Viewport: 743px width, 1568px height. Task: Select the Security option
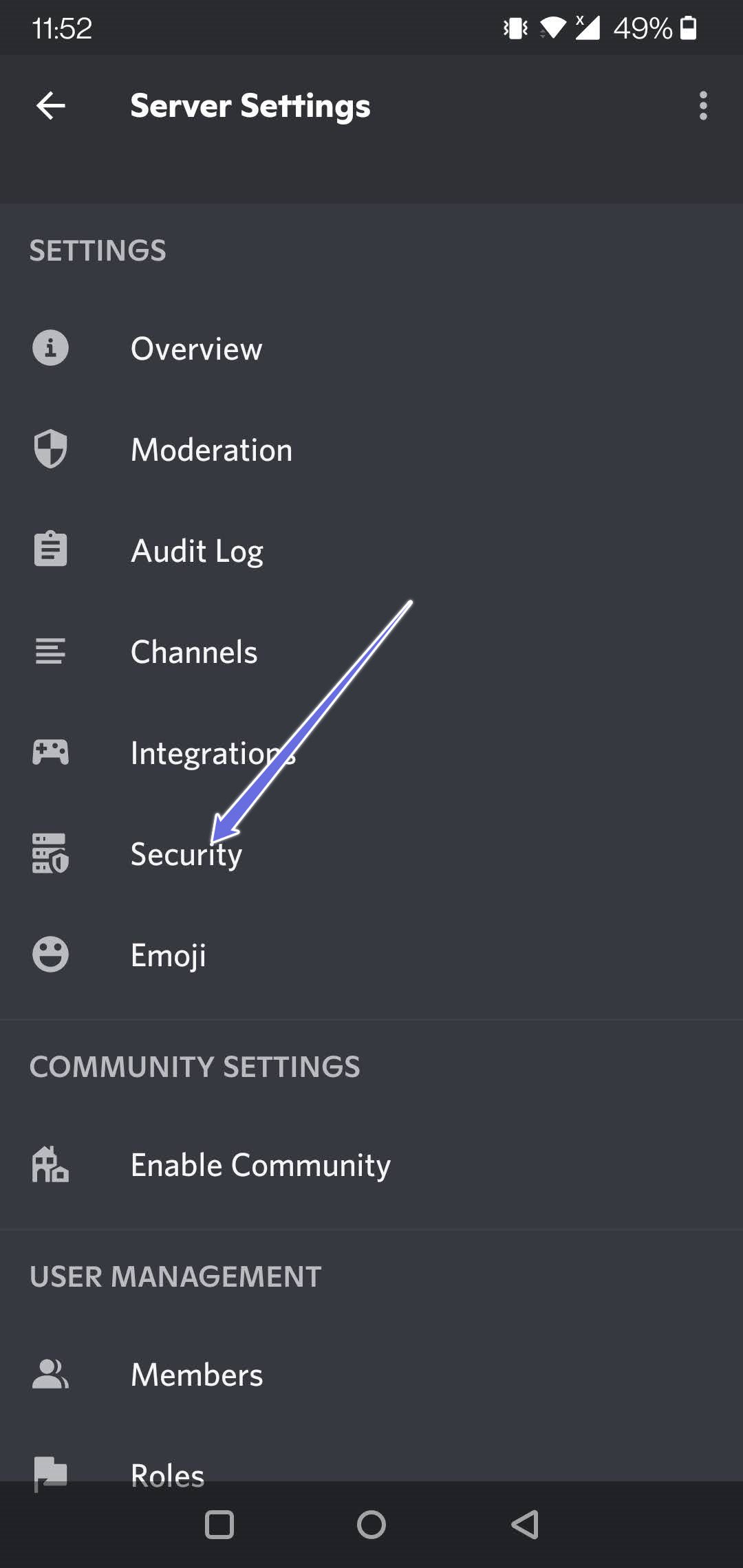(186, 854)
